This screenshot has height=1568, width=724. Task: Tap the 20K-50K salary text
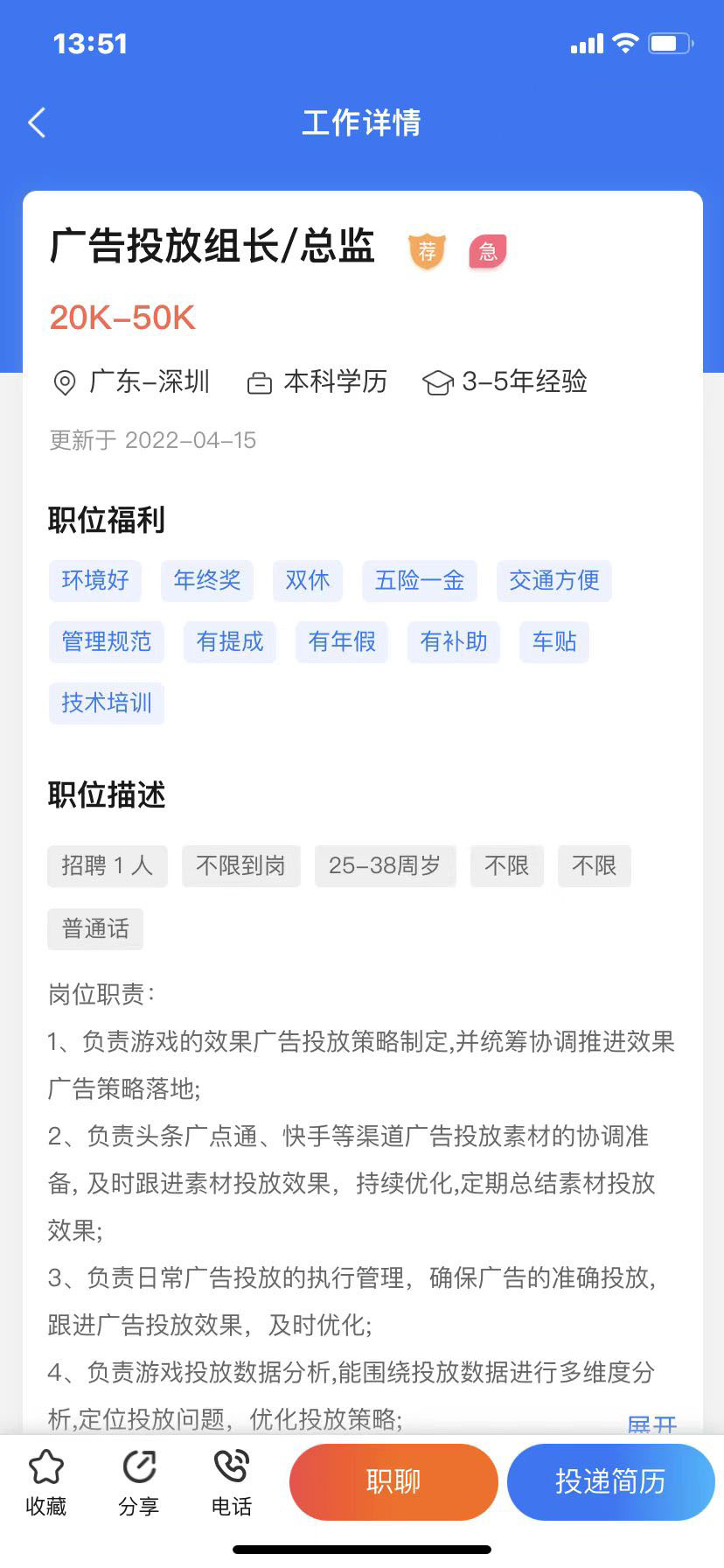[122, 318]
